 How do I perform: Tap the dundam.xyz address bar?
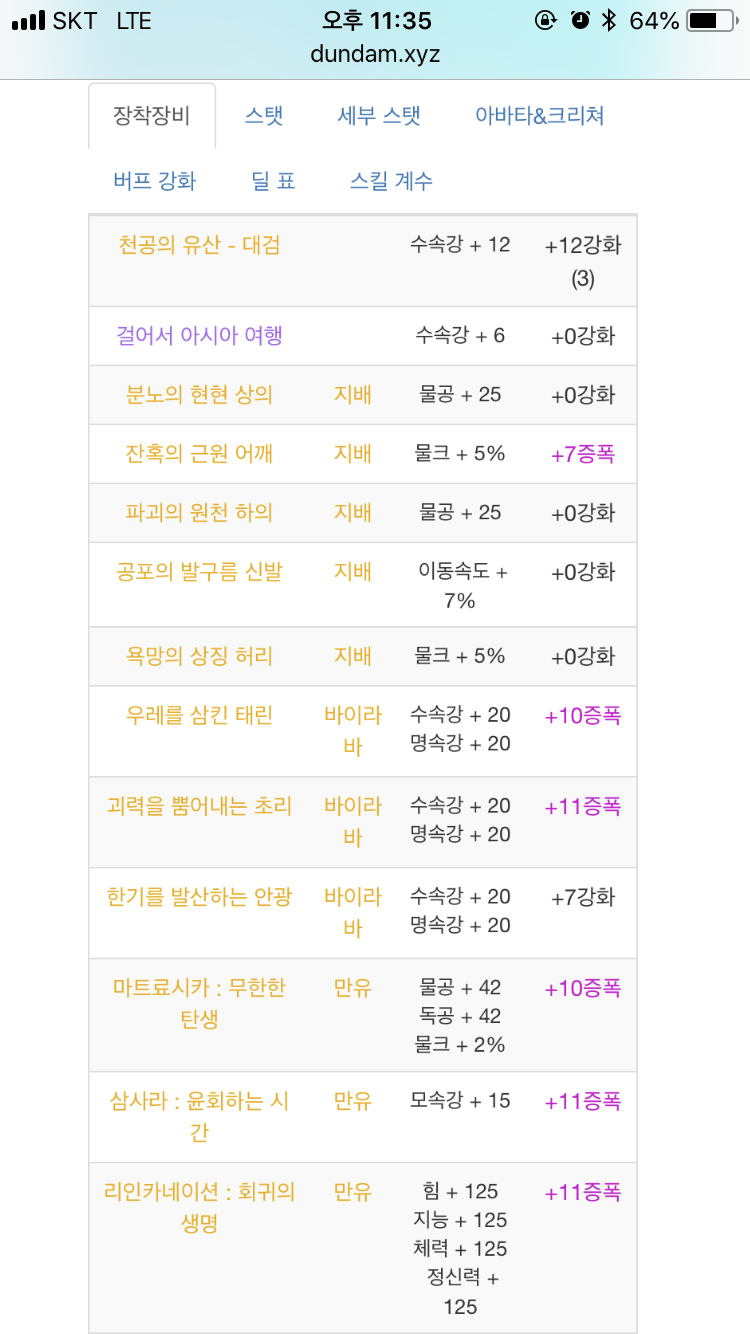pos(375,54)
